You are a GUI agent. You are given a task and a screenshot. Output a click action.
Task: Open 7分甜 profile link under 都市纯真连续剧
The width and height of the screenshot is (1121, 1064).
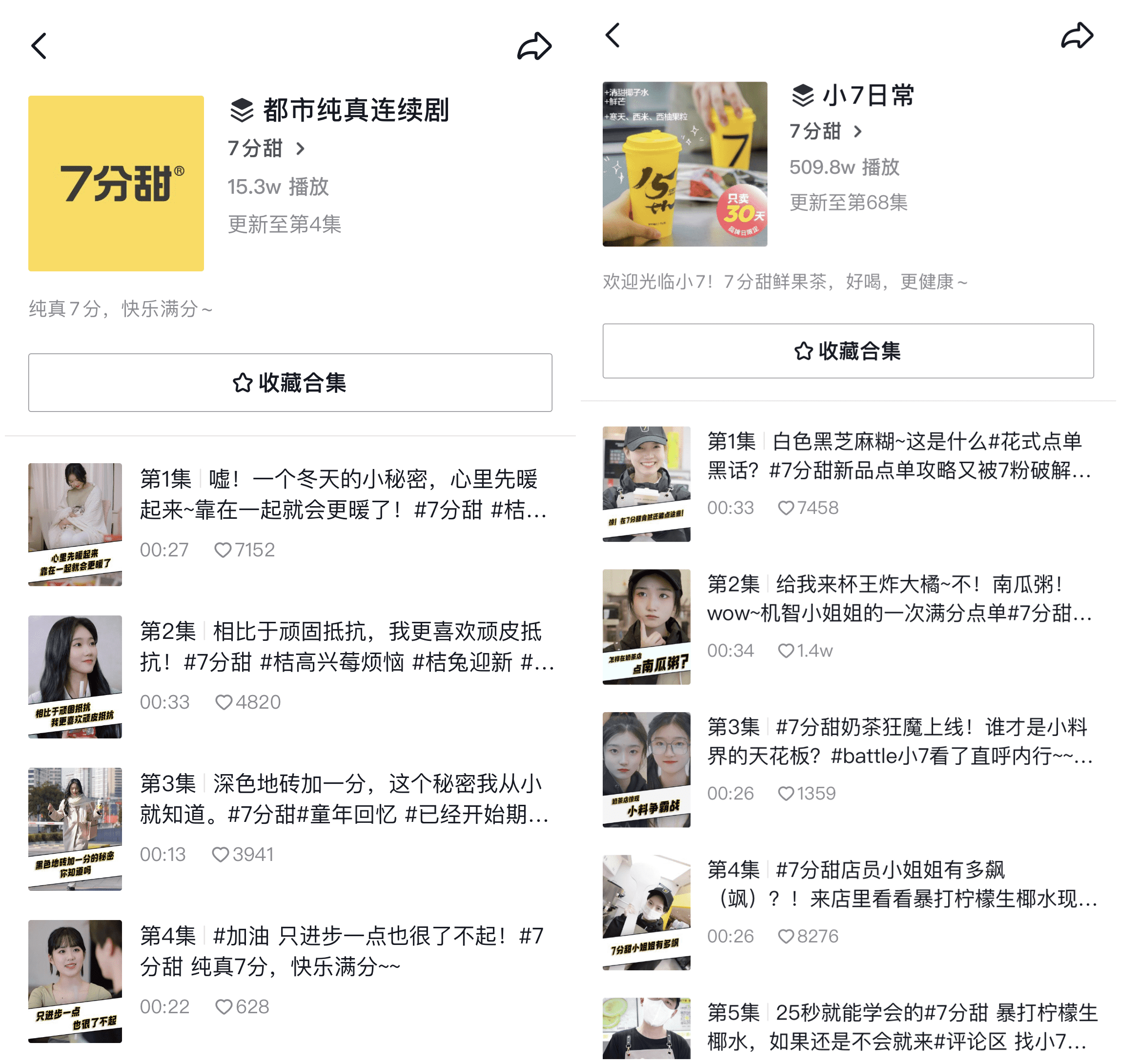click(266, 148)
